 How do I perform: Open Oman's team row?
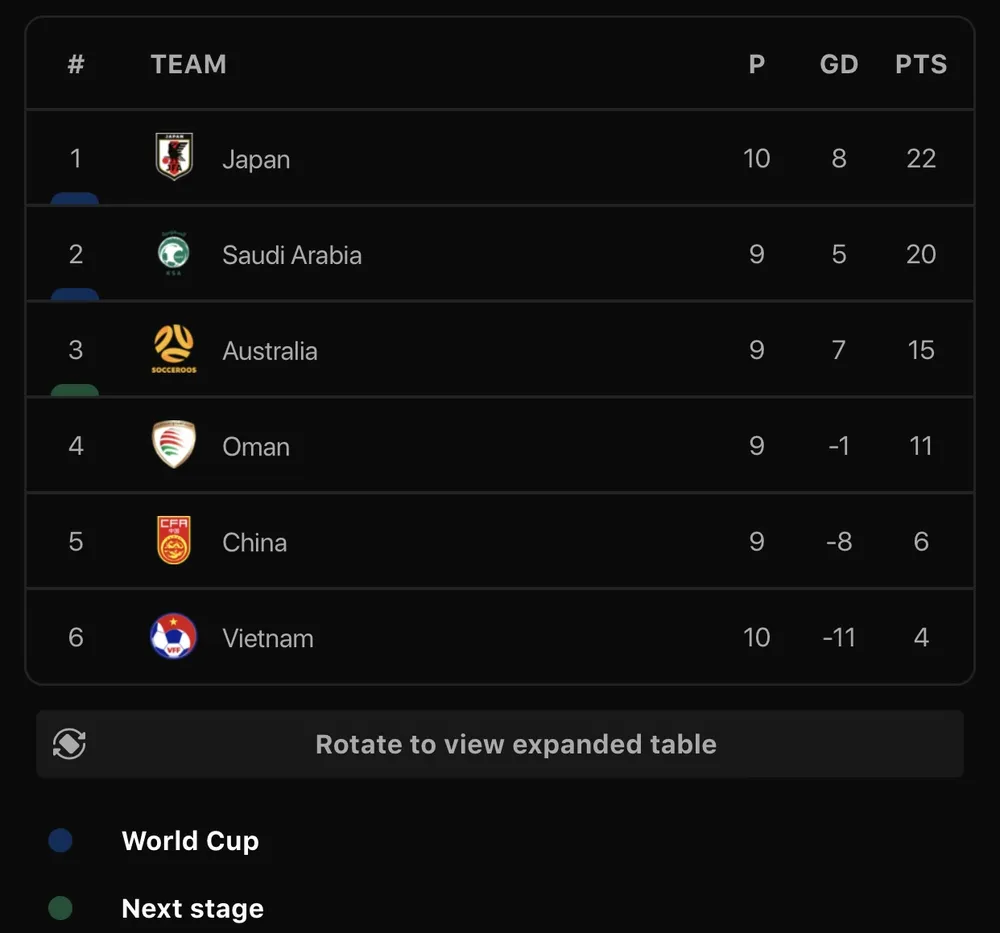point(256,446)
